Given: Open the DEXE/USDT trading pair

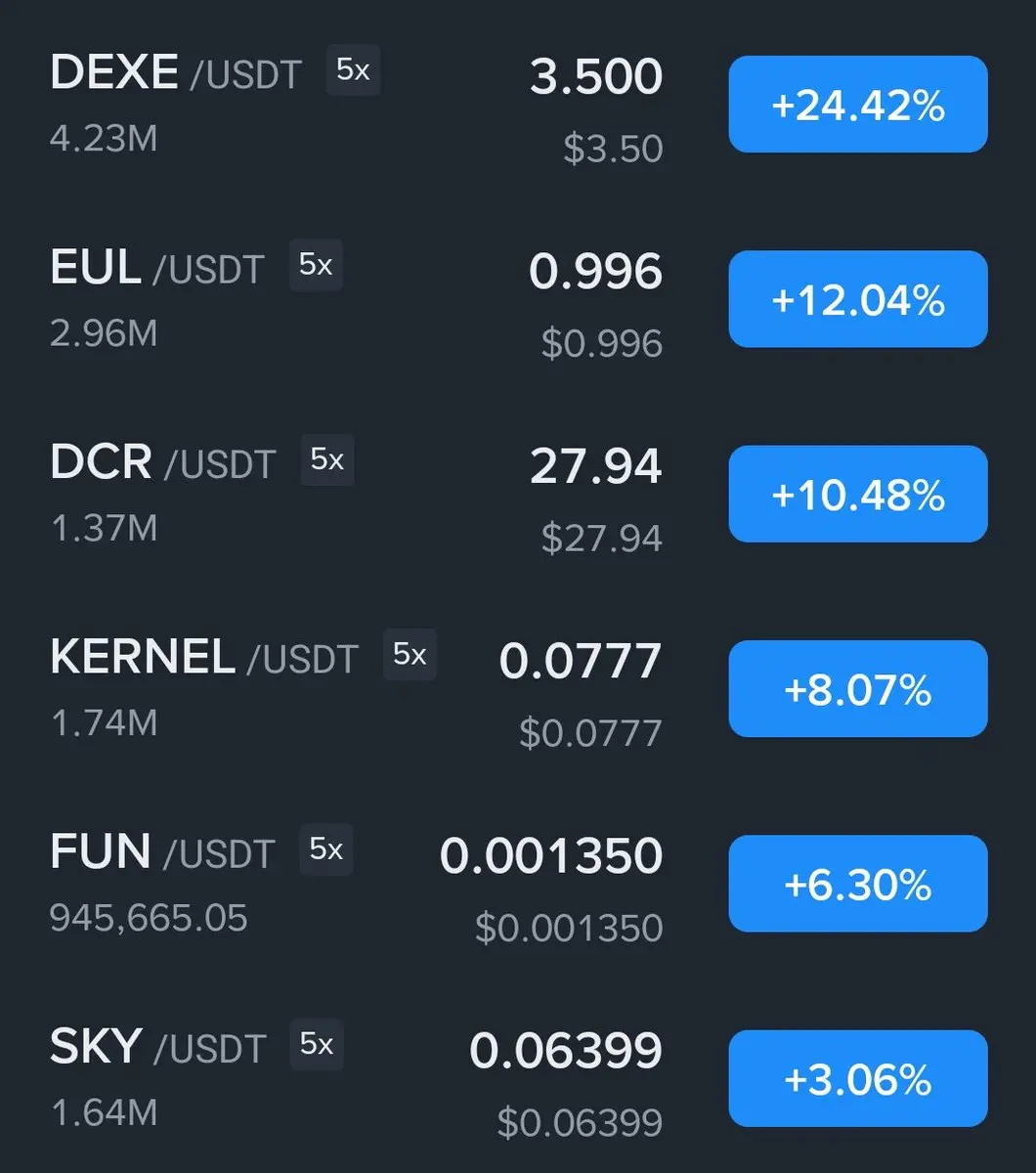Looking at the screenshot, I should tap(176, 74).
